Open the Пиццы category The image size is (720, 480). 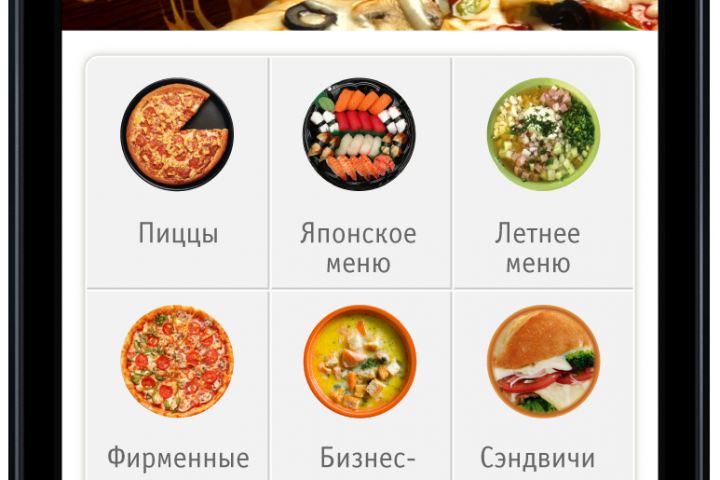click(177, 172)
